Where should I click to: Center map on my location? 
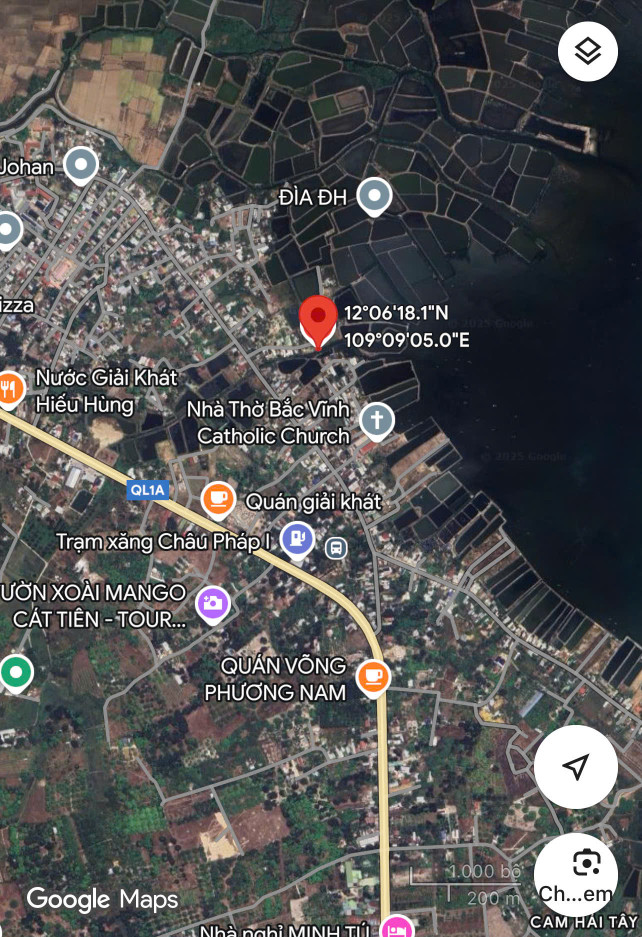(575, 767)
